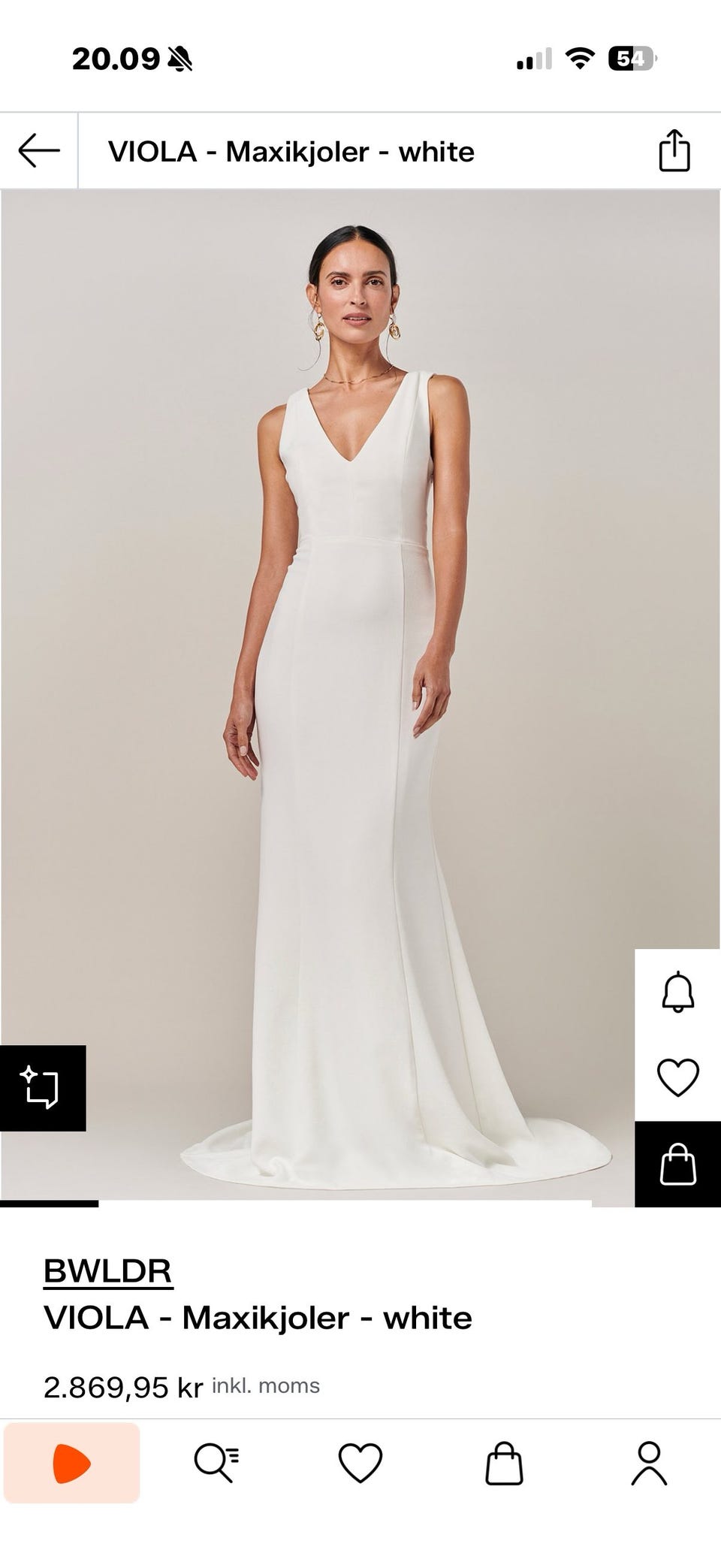Open the search tab in bottom bar

pos(216,1462)
